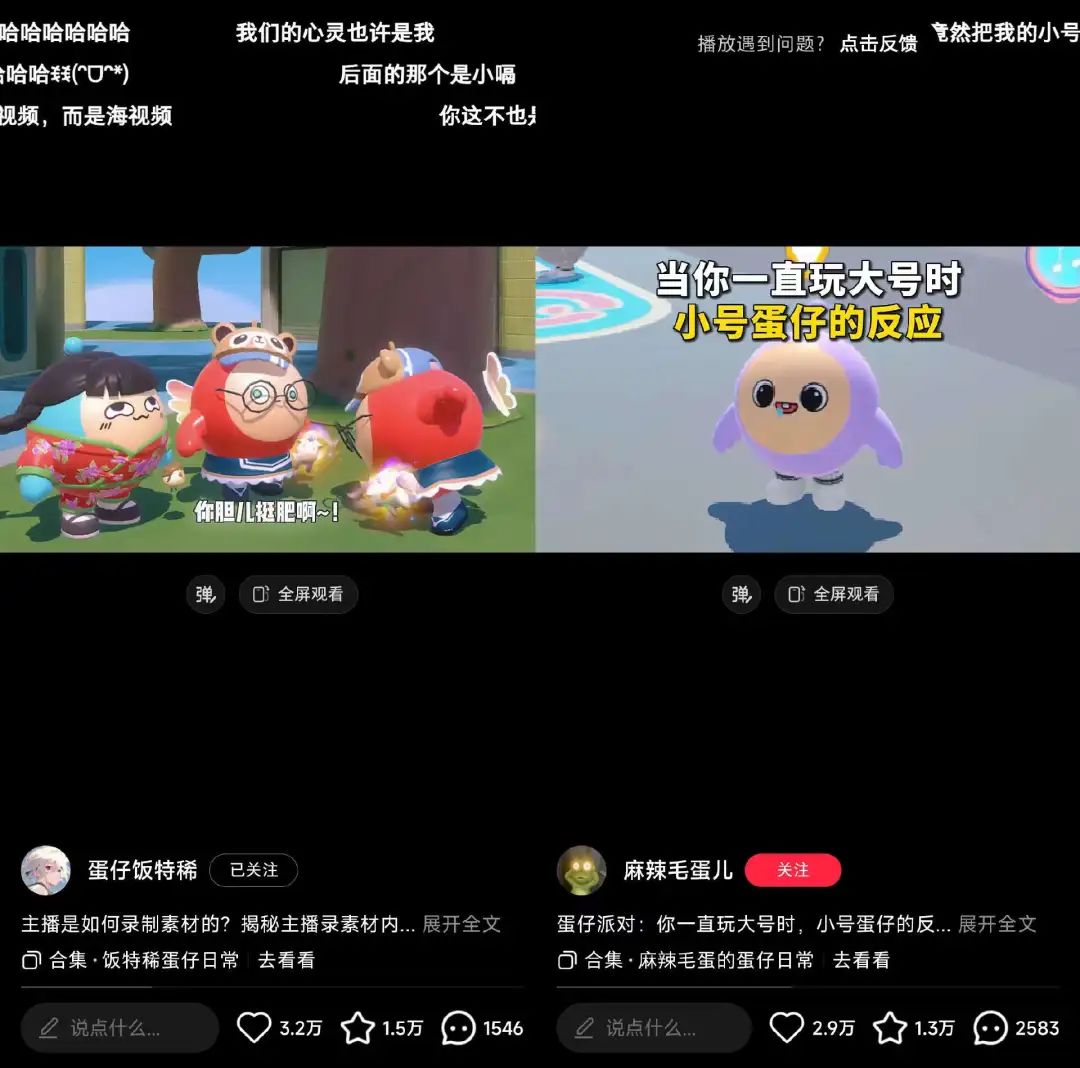Expand full caption of 麻辣毛蛋儿's video
The width and height of the screenshot is (1080, 1068).
(997, 924)
